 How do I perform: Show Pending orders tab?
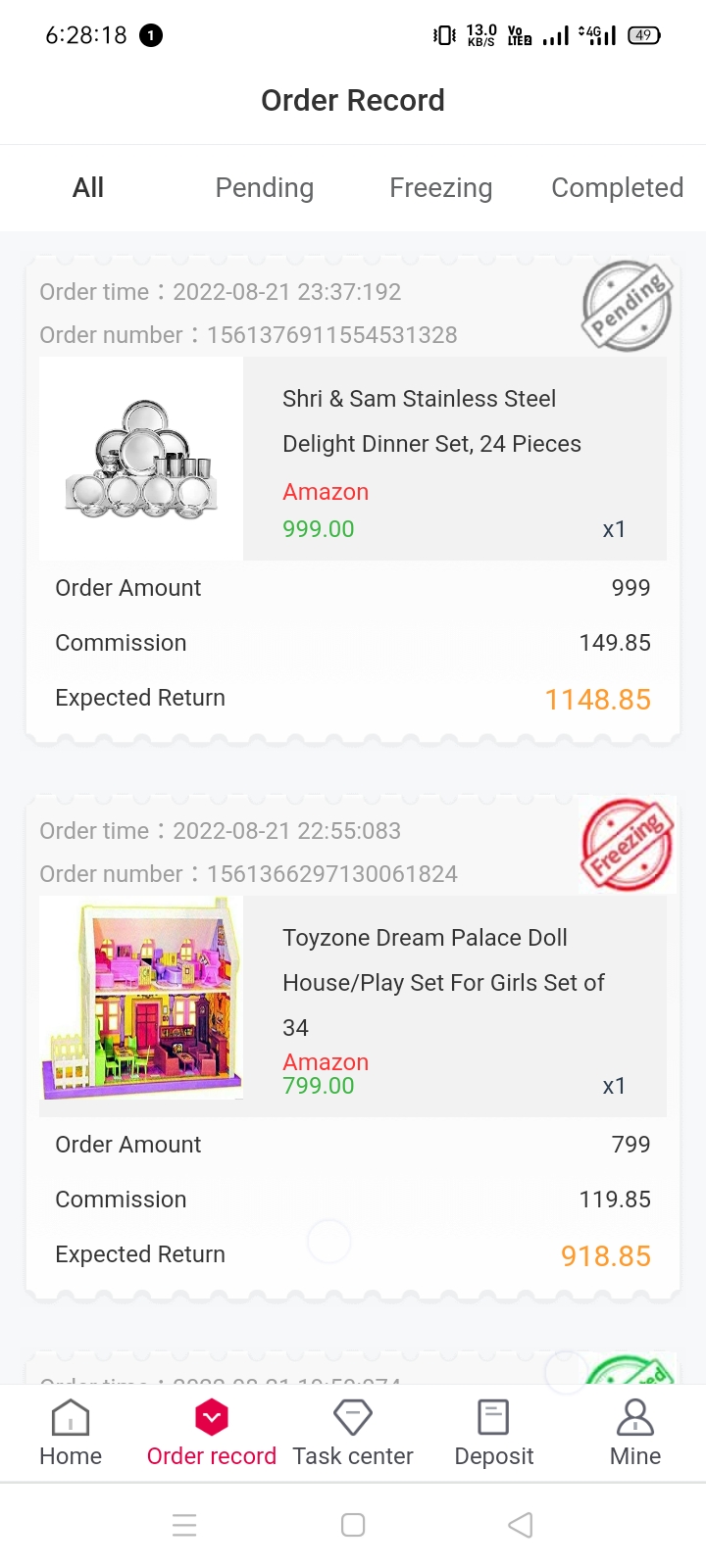(x=265, y=187)
